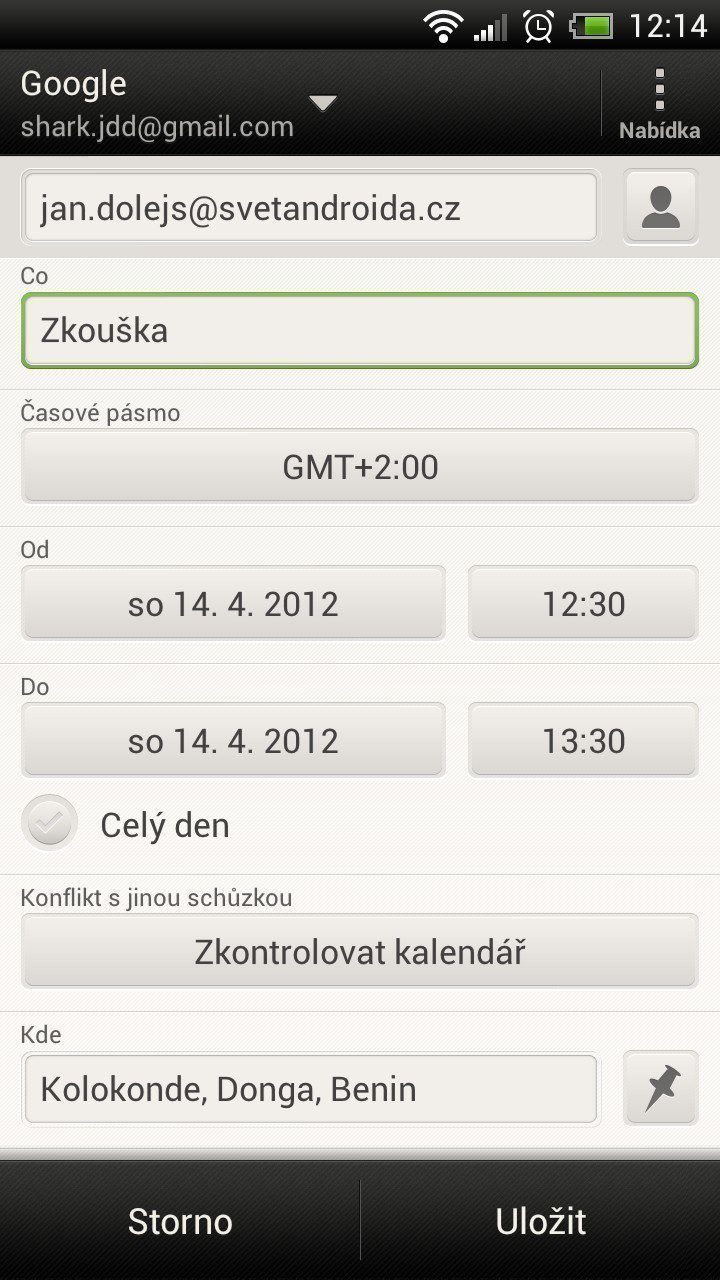Pick the start date under Od
Viewport: 720px width, 1280px height.
(233, 603)
